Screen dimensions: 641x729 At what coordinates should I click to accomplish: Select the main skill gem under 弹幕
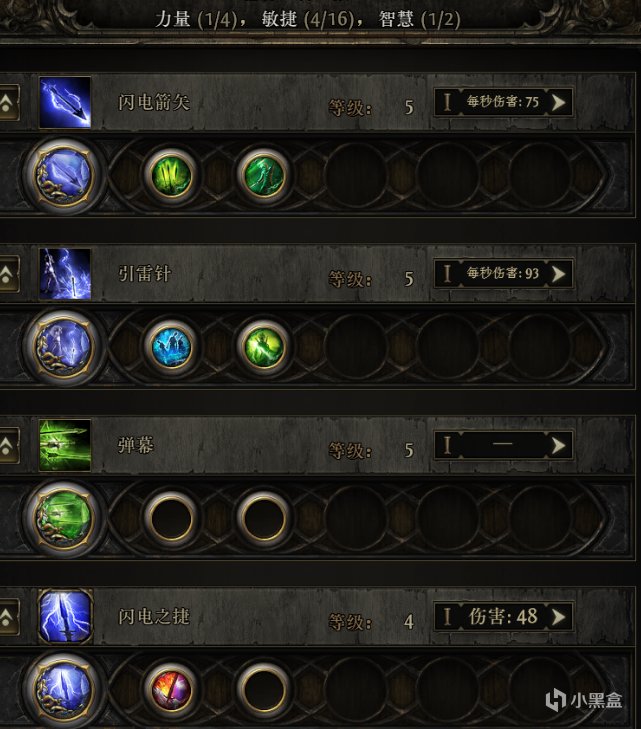click(x=64, y=518)
